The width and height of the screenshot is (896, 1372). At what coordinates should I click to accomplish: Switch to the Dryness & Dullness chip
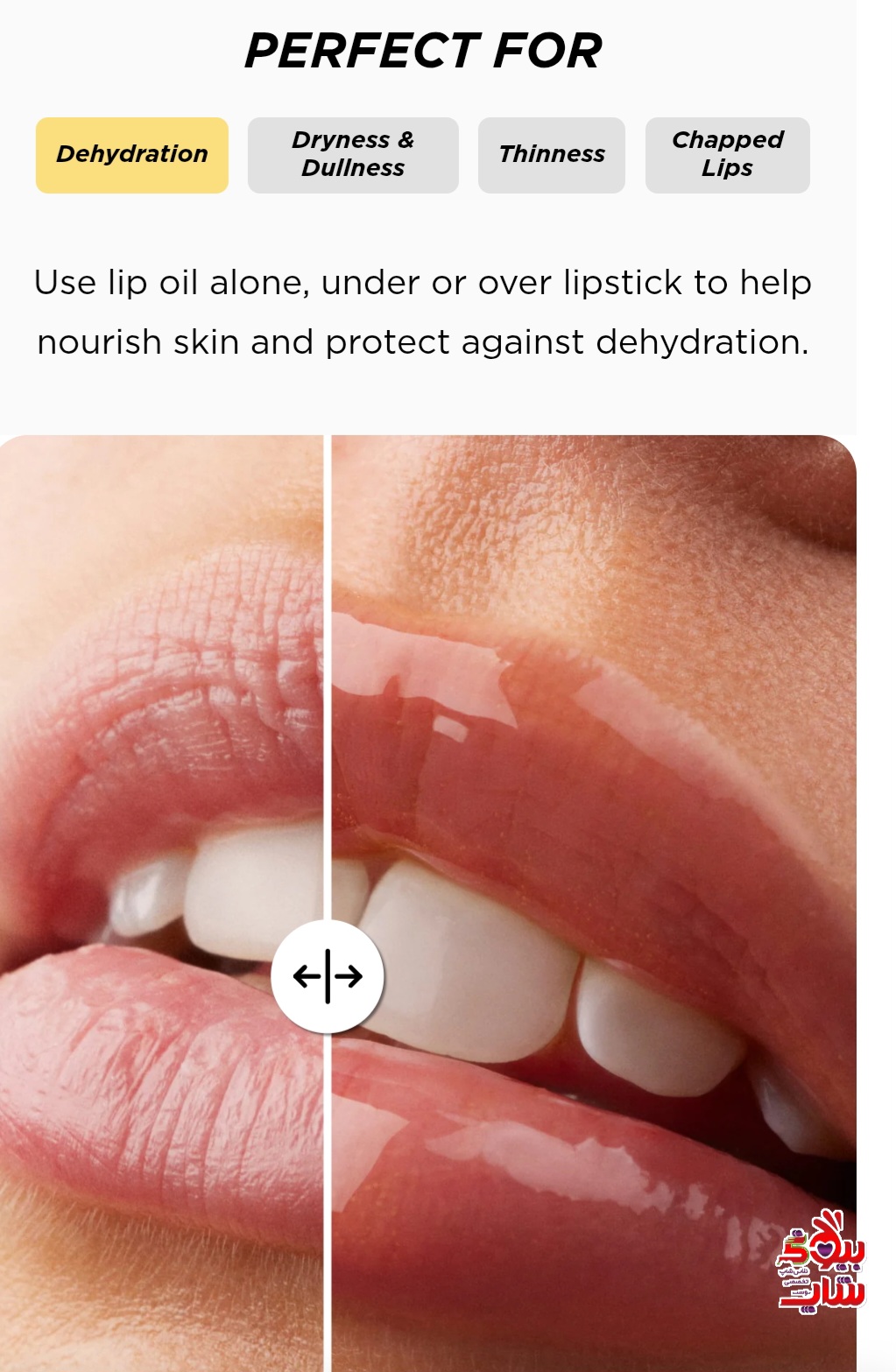point(353,155)
